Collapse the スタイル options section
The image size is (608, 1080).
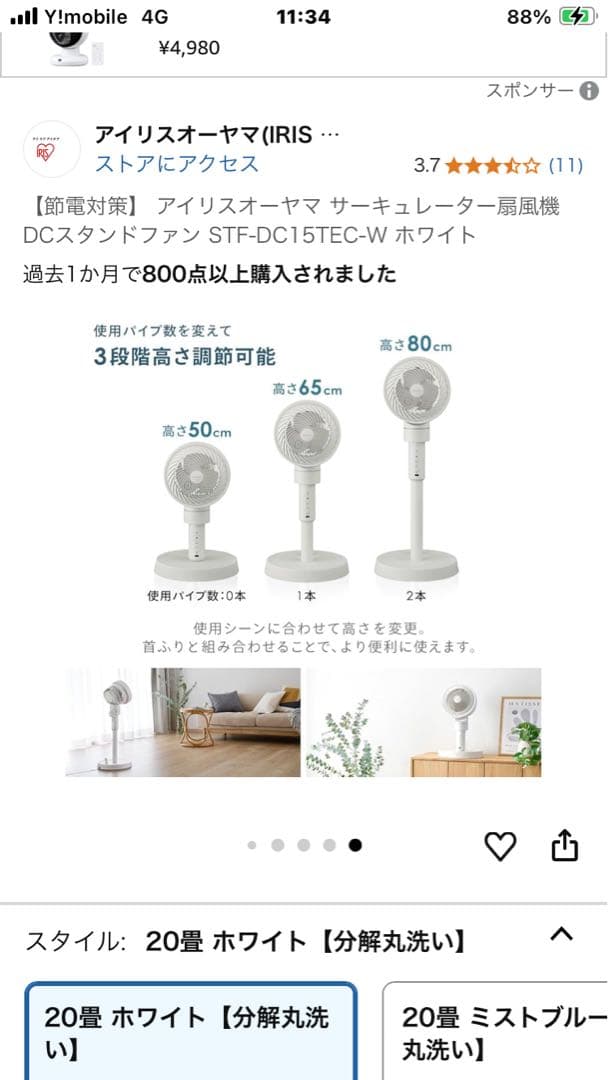[x=562, y=936]
